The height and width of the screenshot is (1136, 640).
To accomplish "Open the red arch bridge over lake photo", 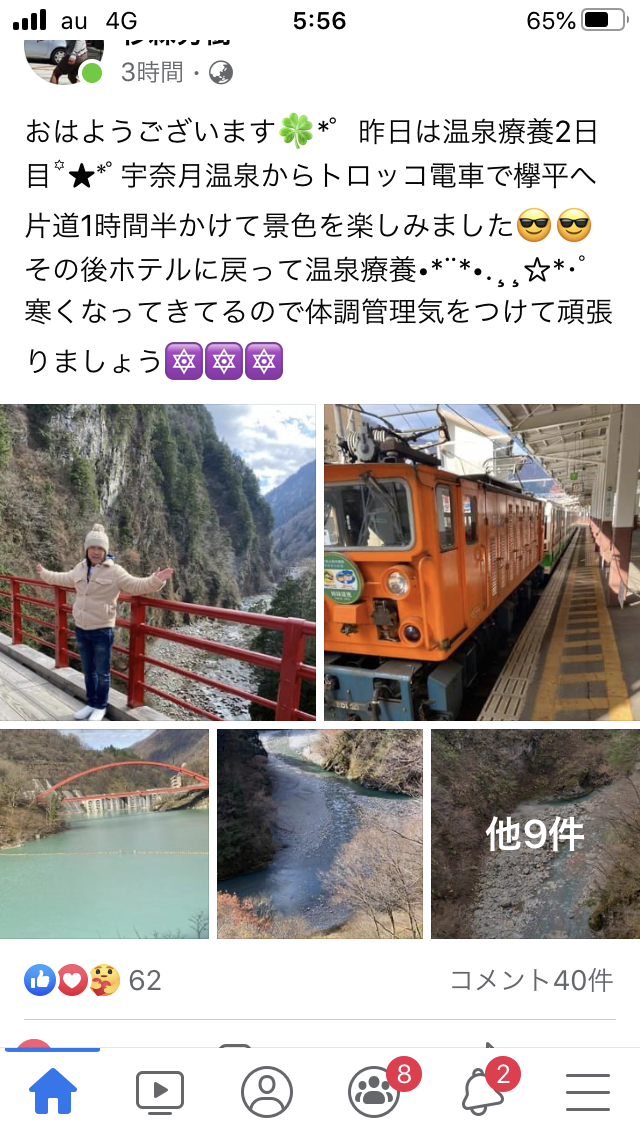I will 105,834.
